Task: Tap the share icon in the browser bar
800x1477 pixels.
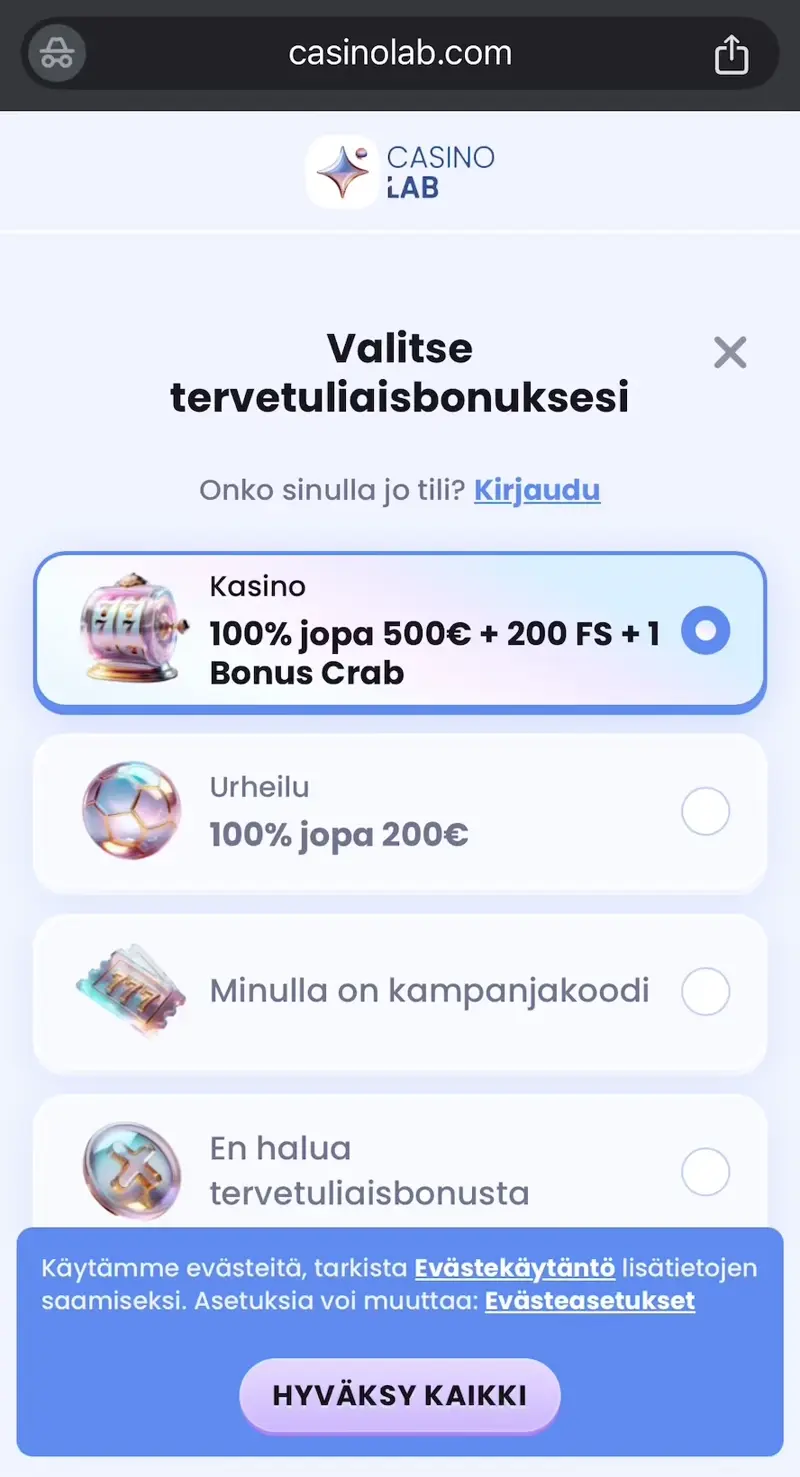Action: point(731,54)
